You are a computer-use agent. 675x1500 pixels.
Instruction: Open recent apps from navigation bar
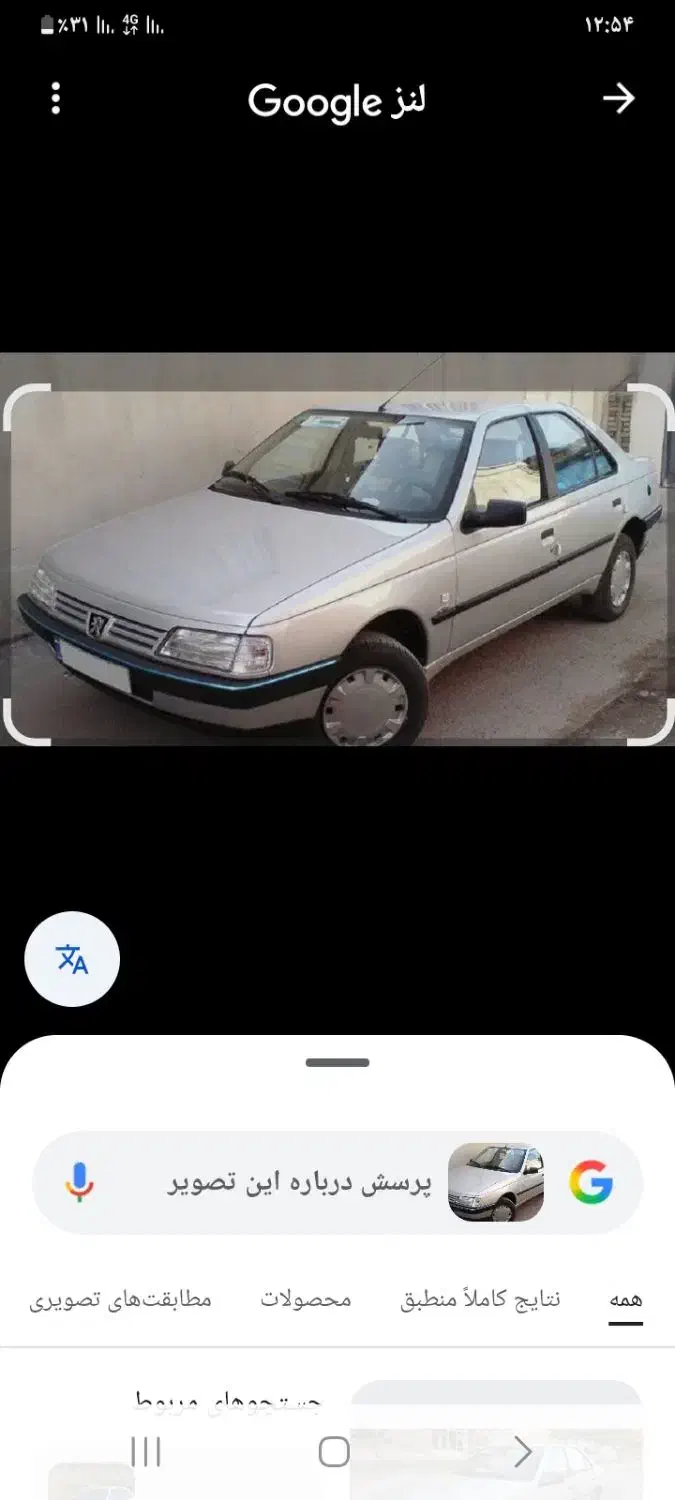click(x=146, y=1452)
